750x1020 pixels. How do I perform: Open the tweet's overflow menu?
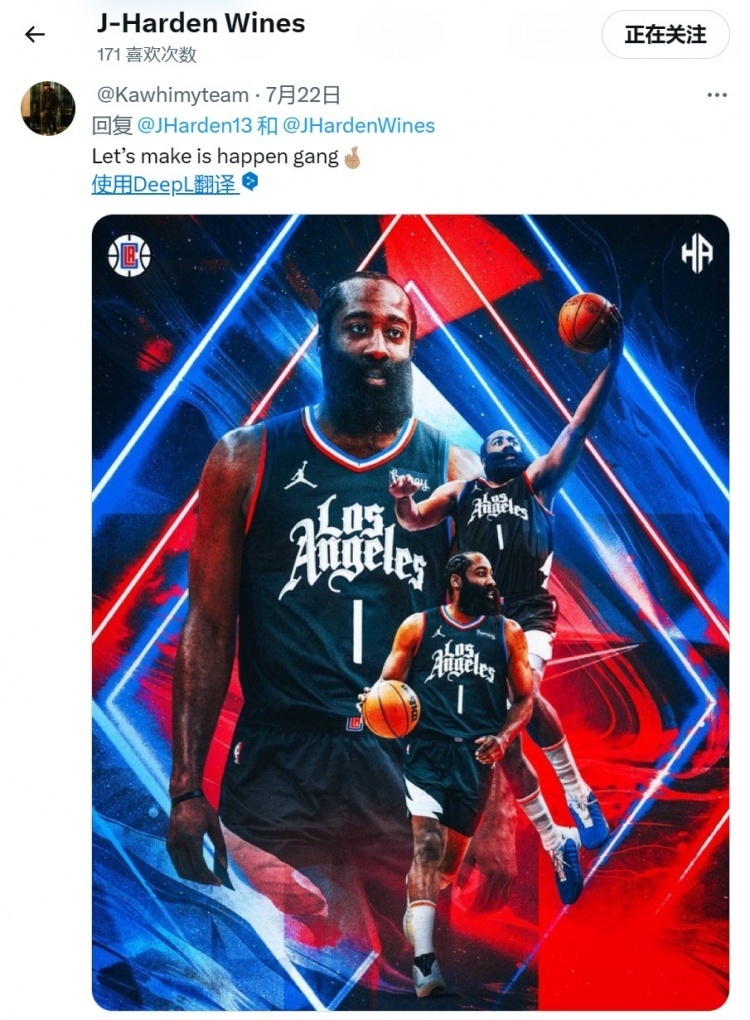coord(716,95)
